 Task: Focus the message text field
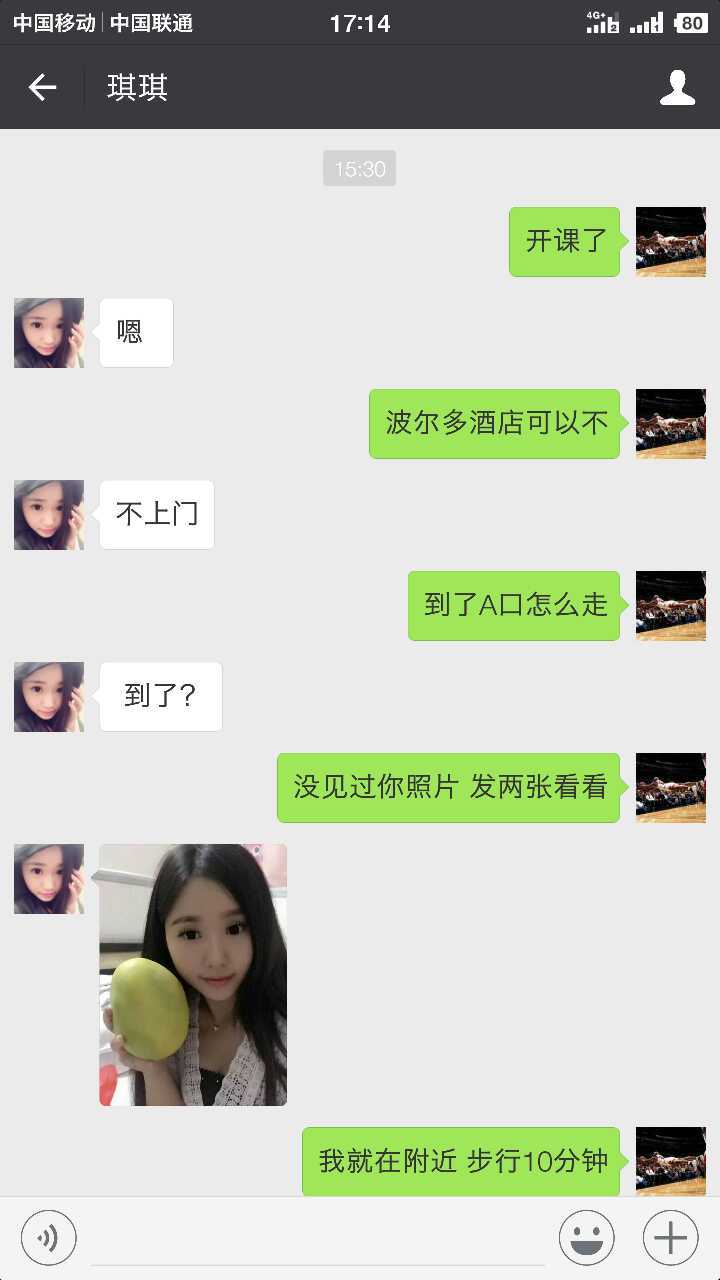[318, 1240]
